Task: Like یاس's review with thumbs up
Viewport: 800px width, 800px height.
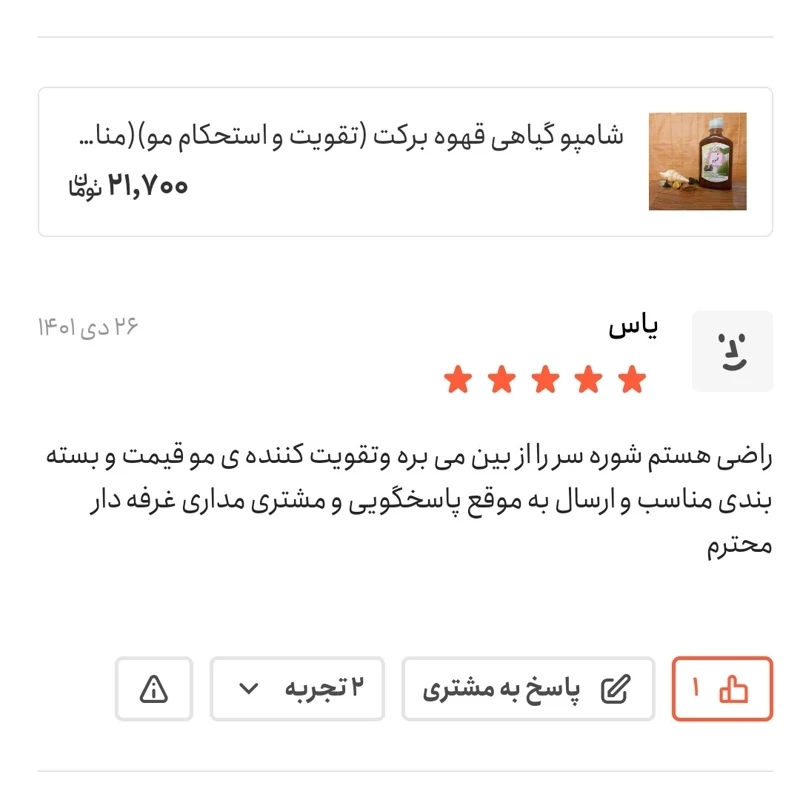Action: coord(722,689)
